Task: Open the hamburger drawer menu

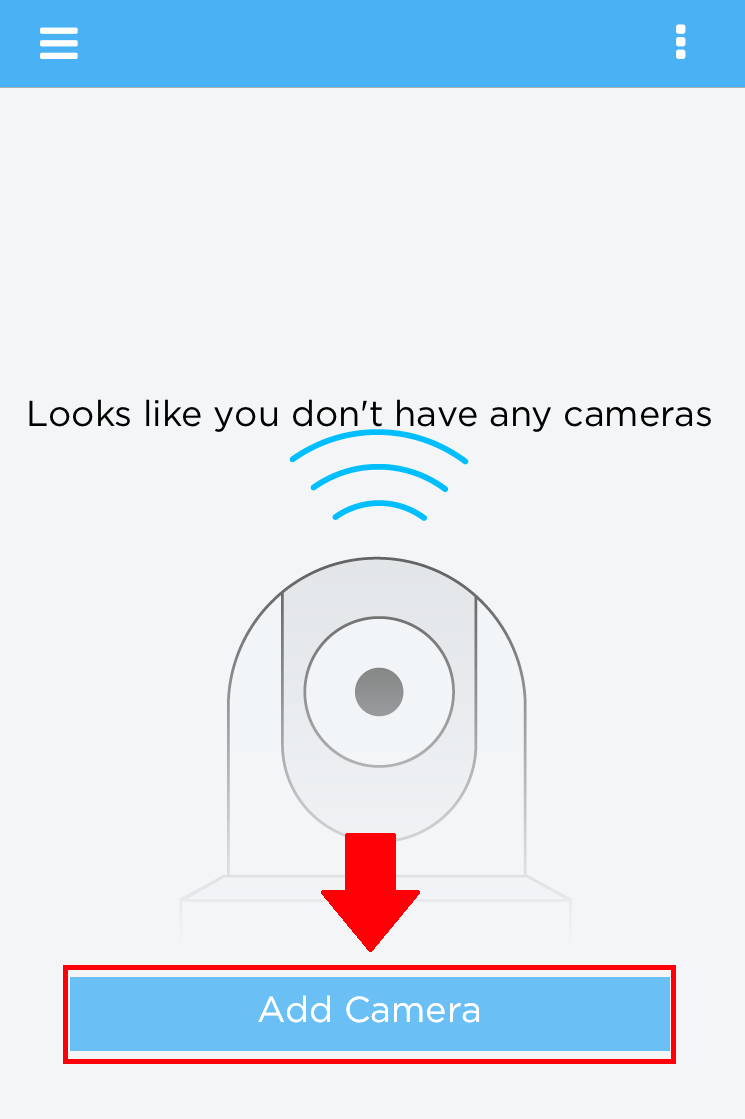Action: click(x=58, y=43)
